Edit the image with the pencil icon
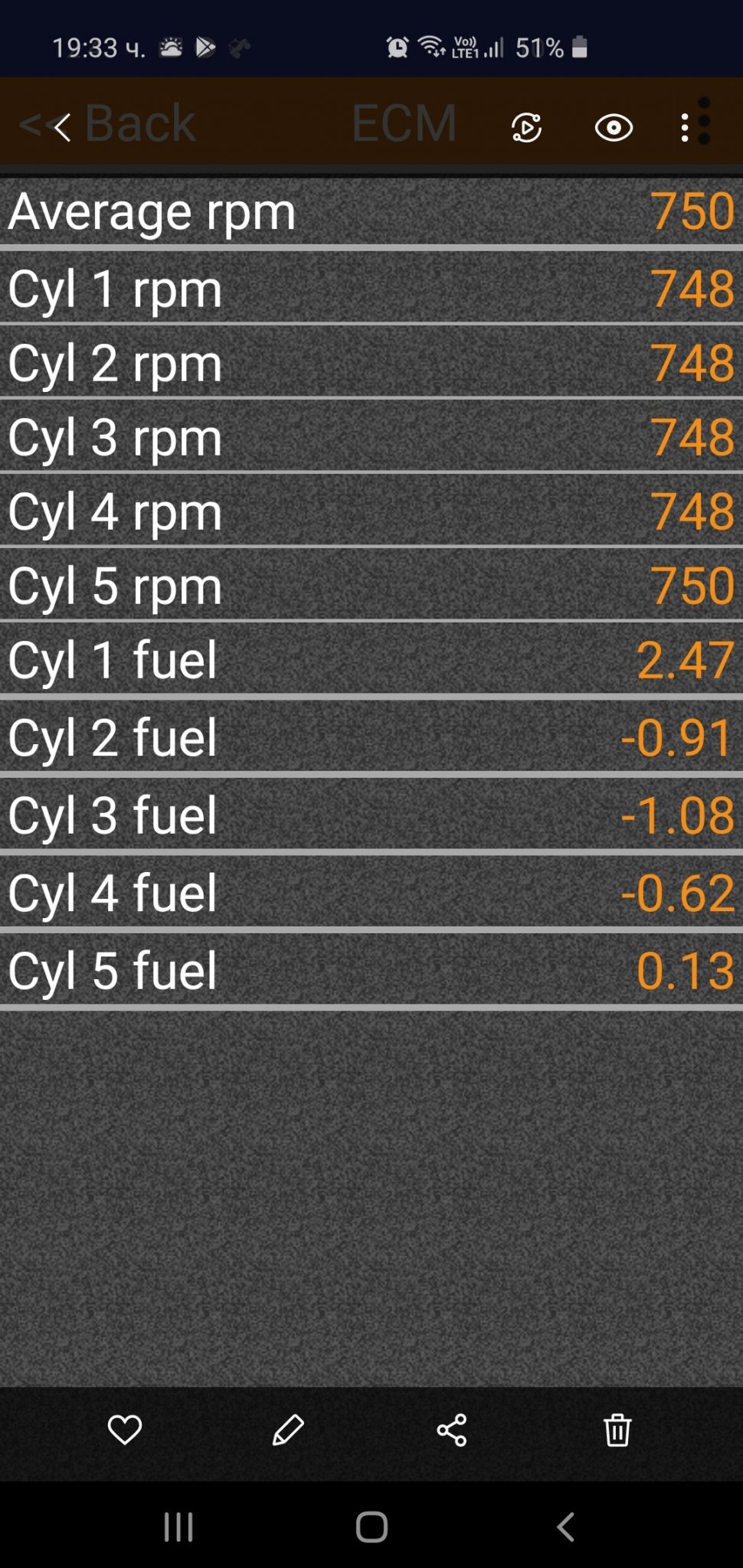 point(288,1429)
